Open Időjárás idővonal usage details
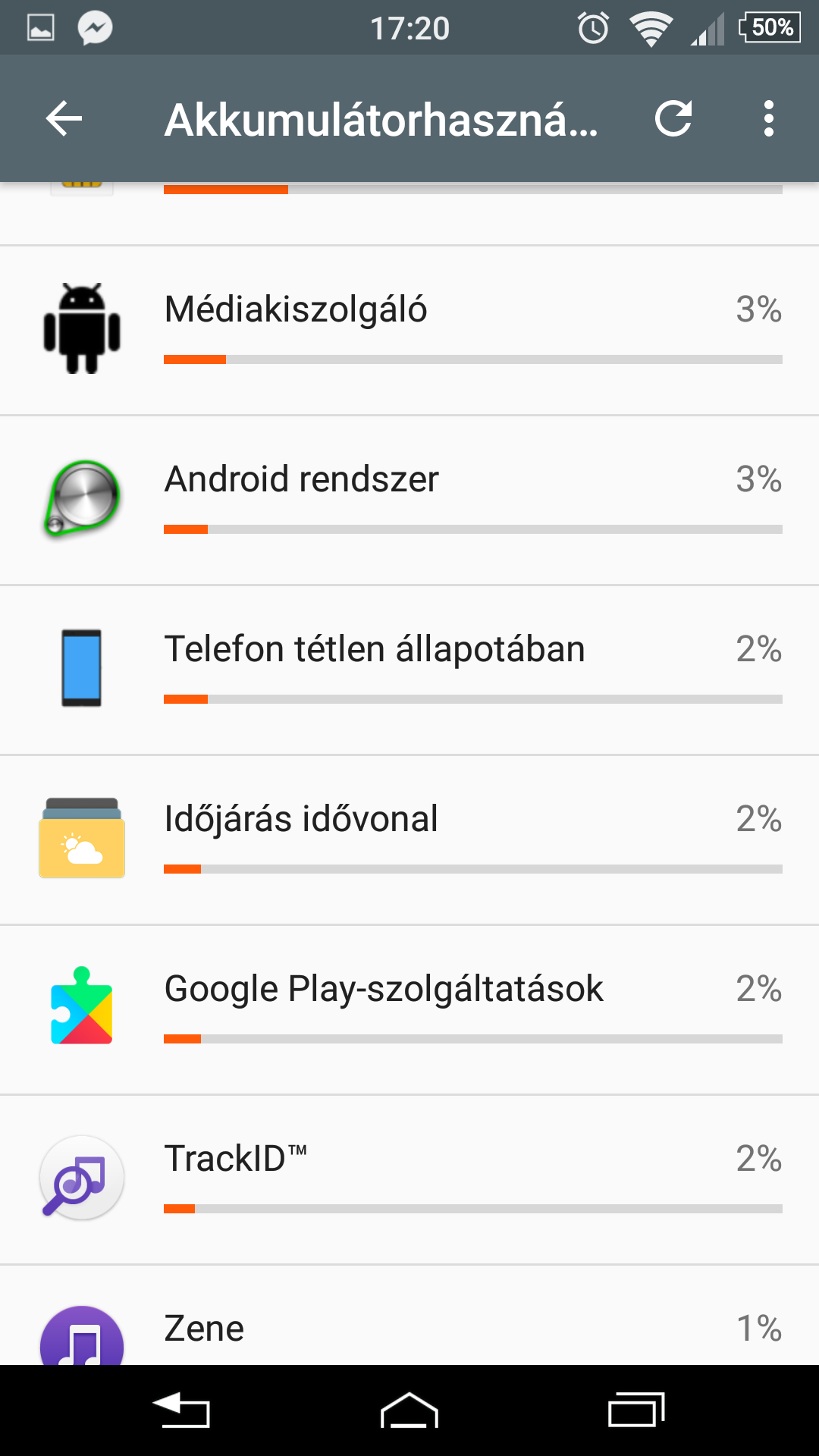The image size is (819, 1456). click(x=409, y=839)
